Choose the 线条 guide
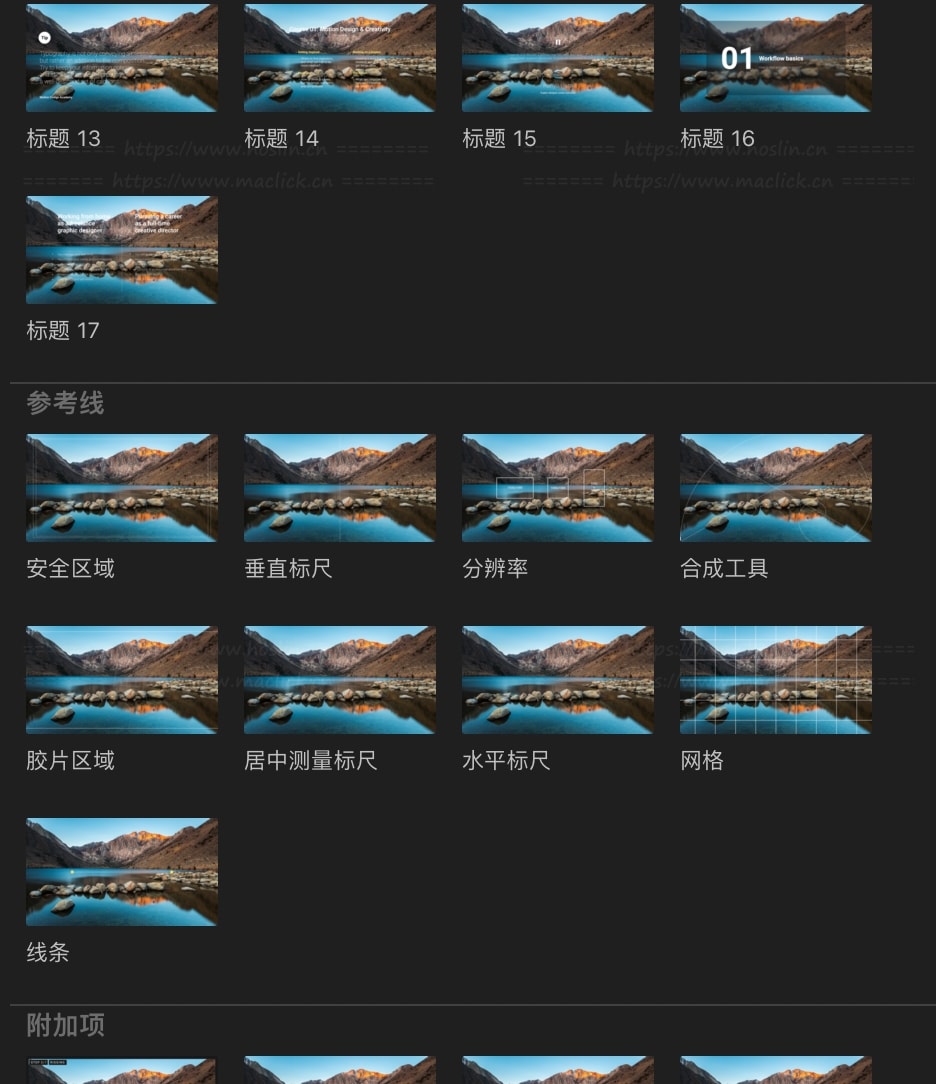936x1084 pixels. click(x=122, y=872)
